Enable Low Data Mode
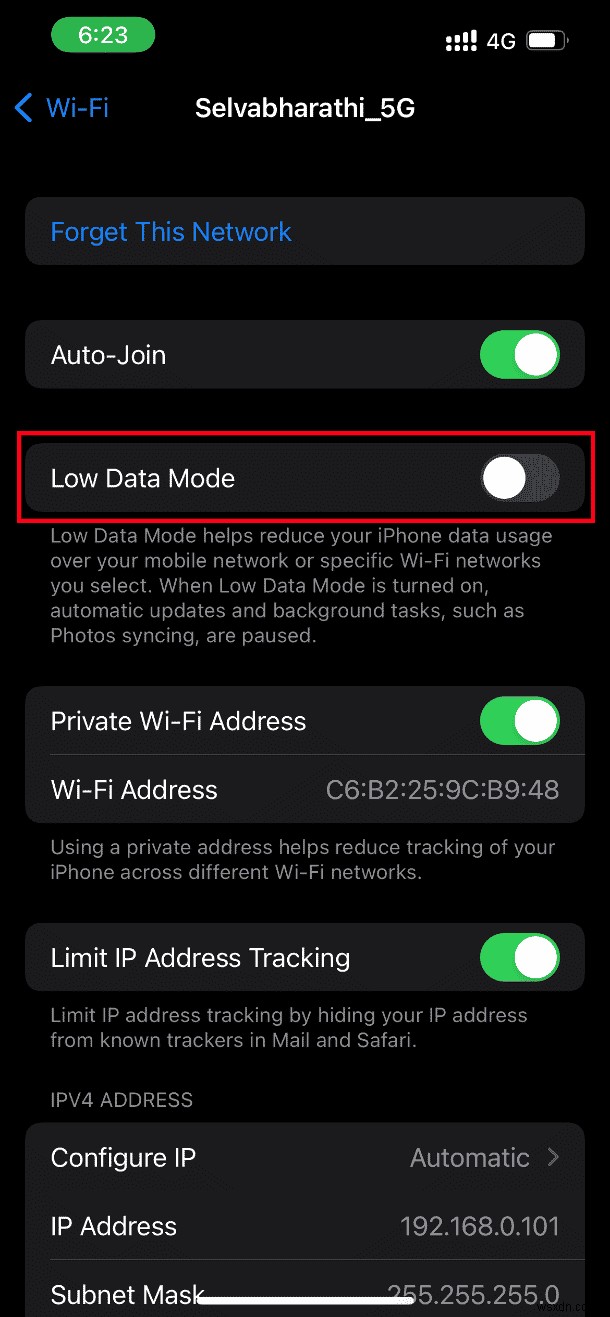Viewport: 610px width, 1317px height. pos(519,478)
